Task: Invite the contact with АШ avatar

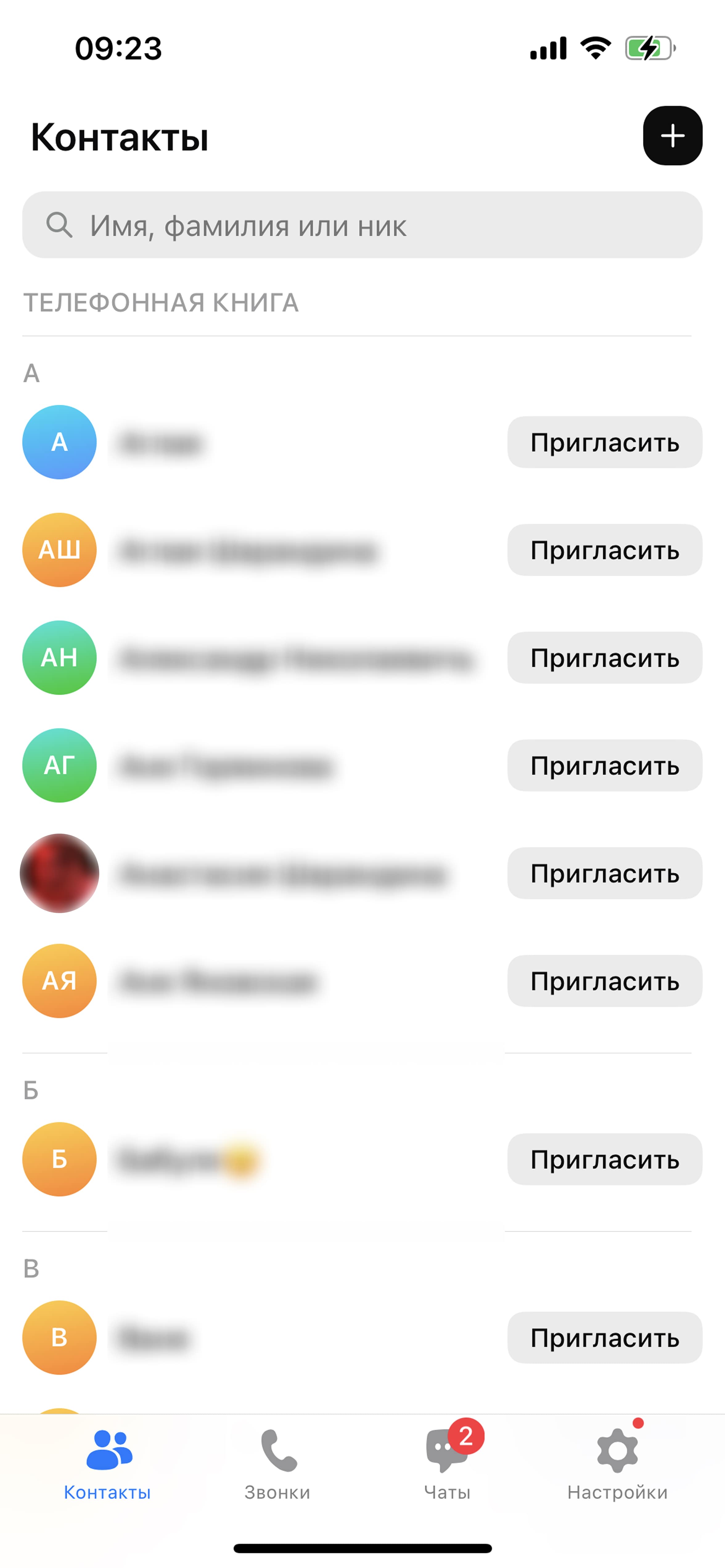Action: [x=604, y=550]
